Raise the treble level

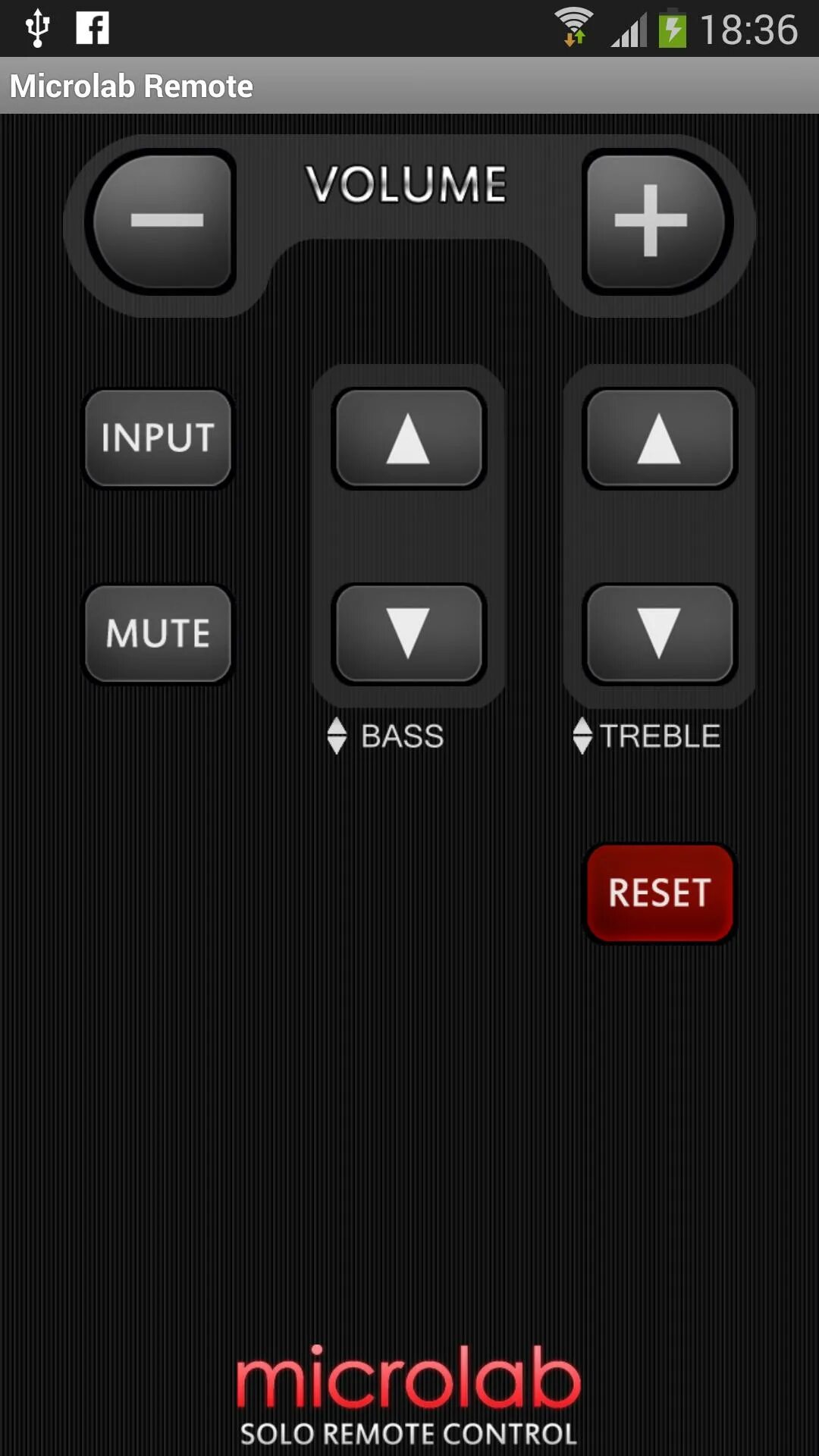coord(659,438)
